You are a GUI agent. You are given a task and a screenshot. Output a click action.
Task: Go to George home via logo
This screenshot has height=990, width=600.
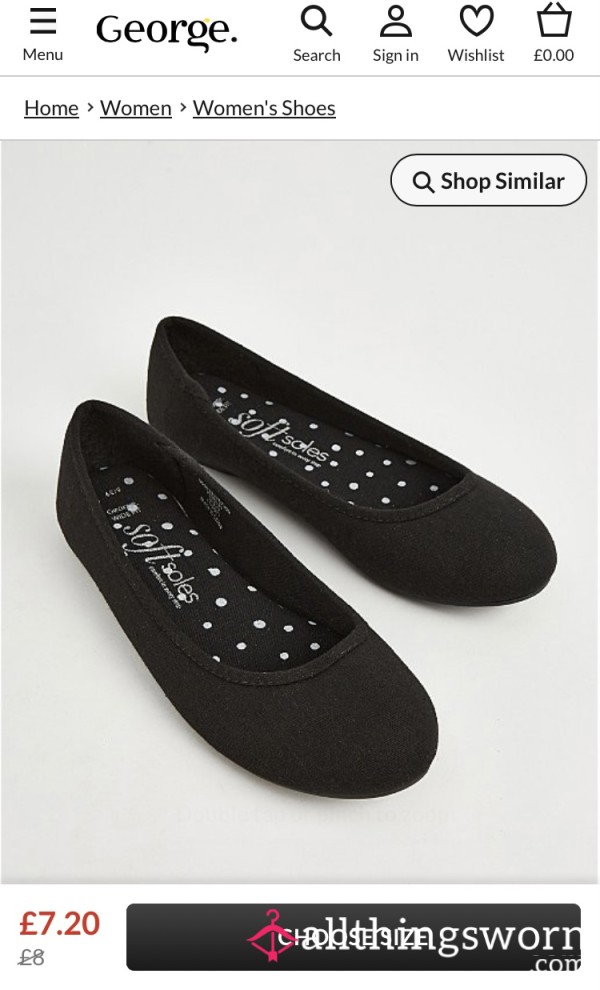(x=167, y=33)
